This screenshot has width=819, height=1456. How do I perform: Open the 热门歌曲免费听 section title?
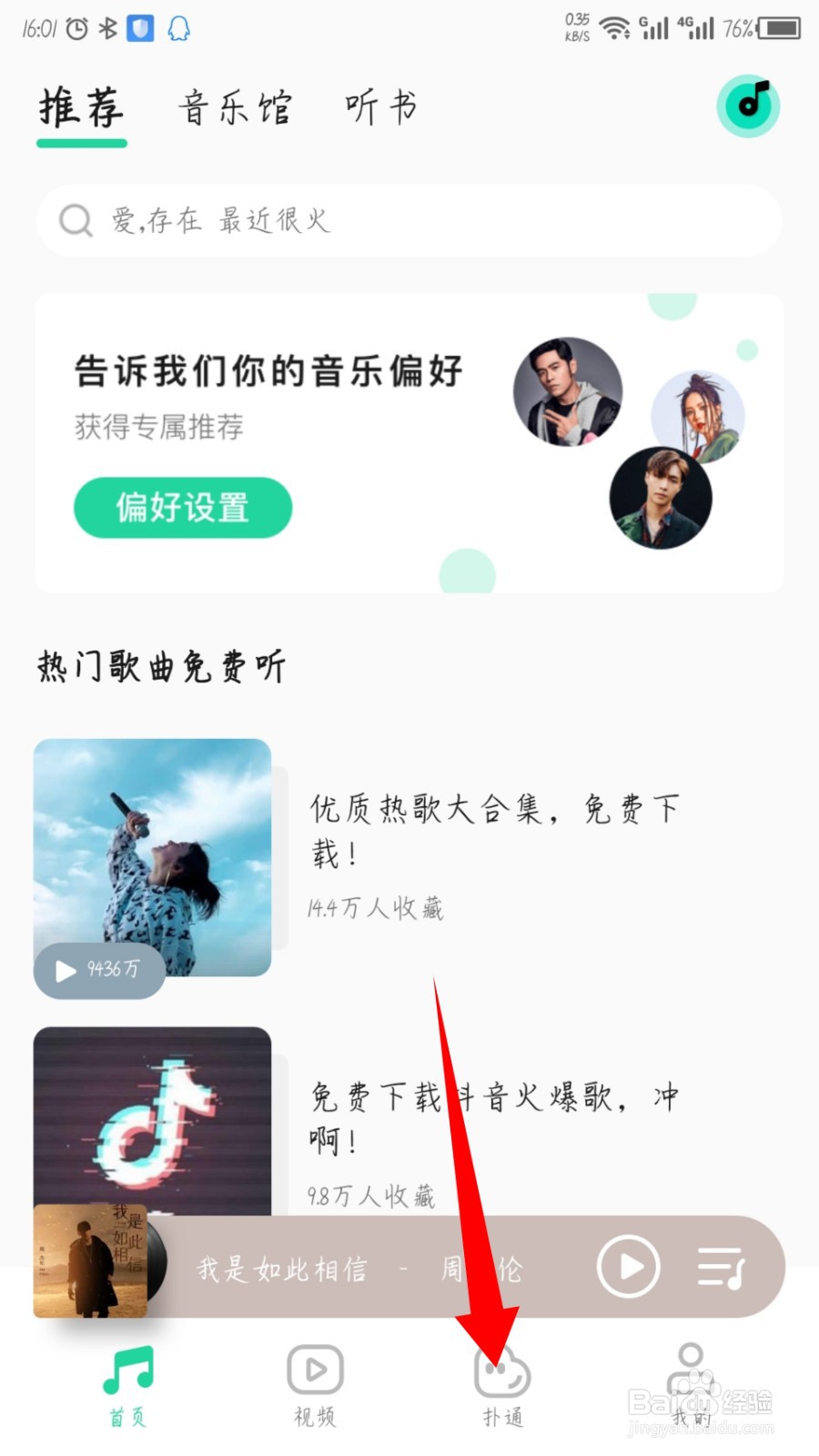click(161, 666)
